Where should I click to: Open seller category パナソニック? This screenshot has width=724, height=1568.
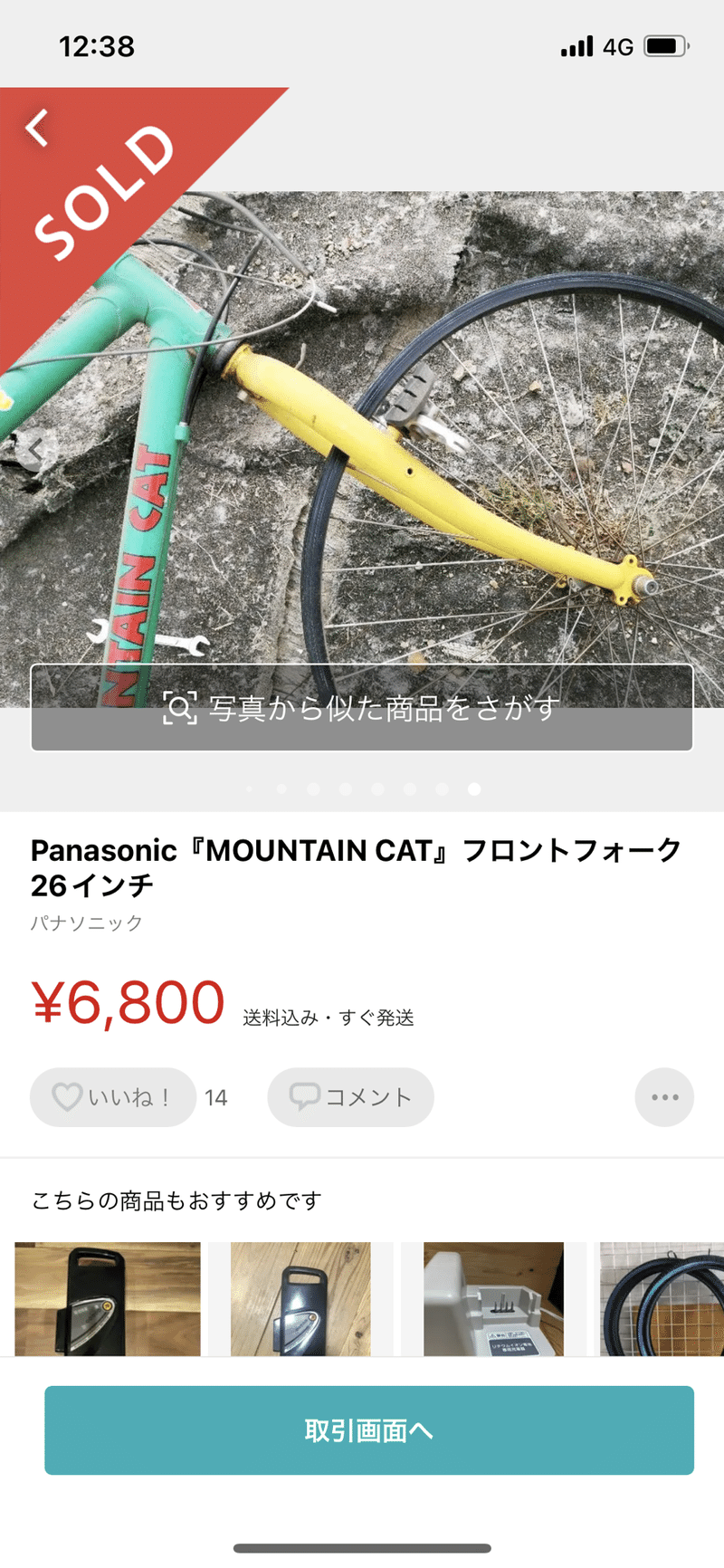86,923
